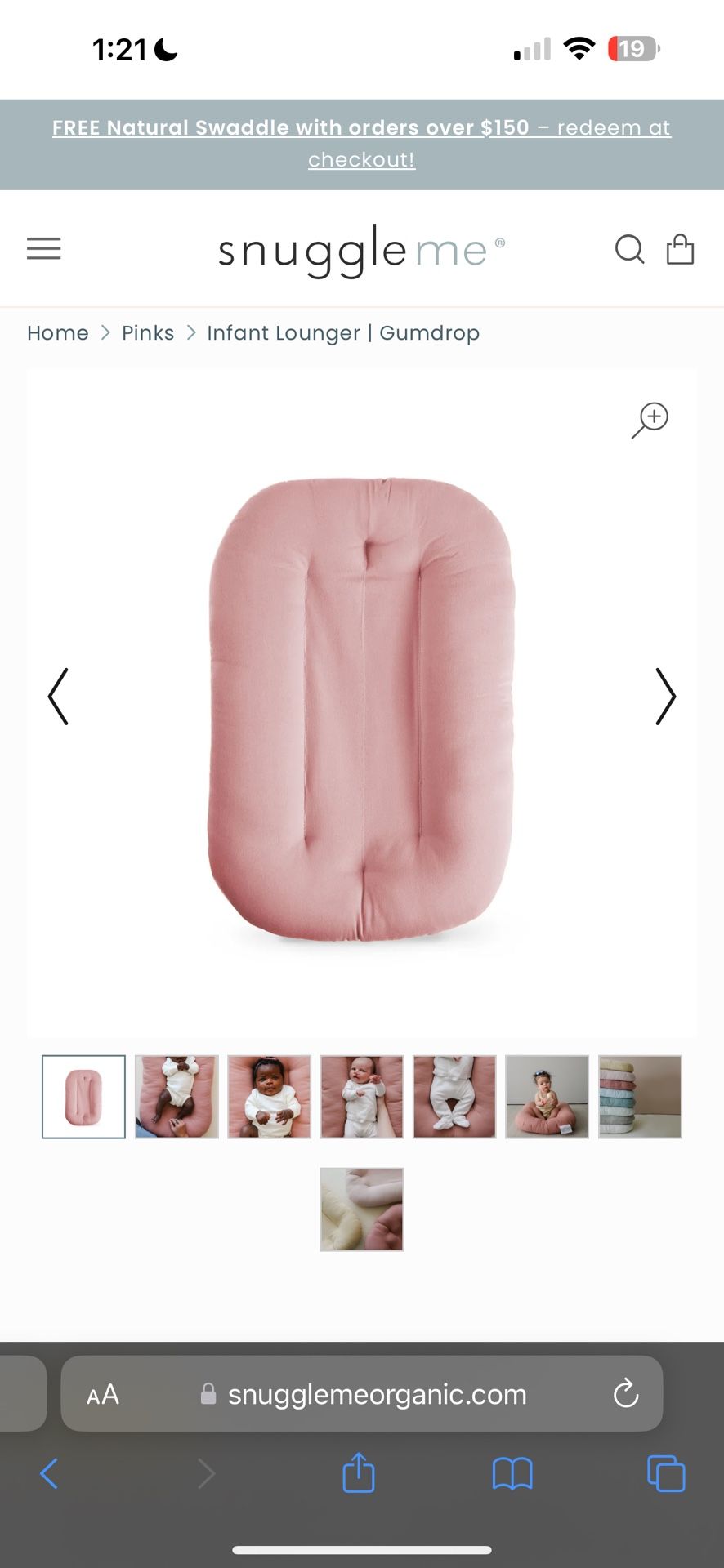Open the shopping bag
724x1568 pixels.
(680, 249)
